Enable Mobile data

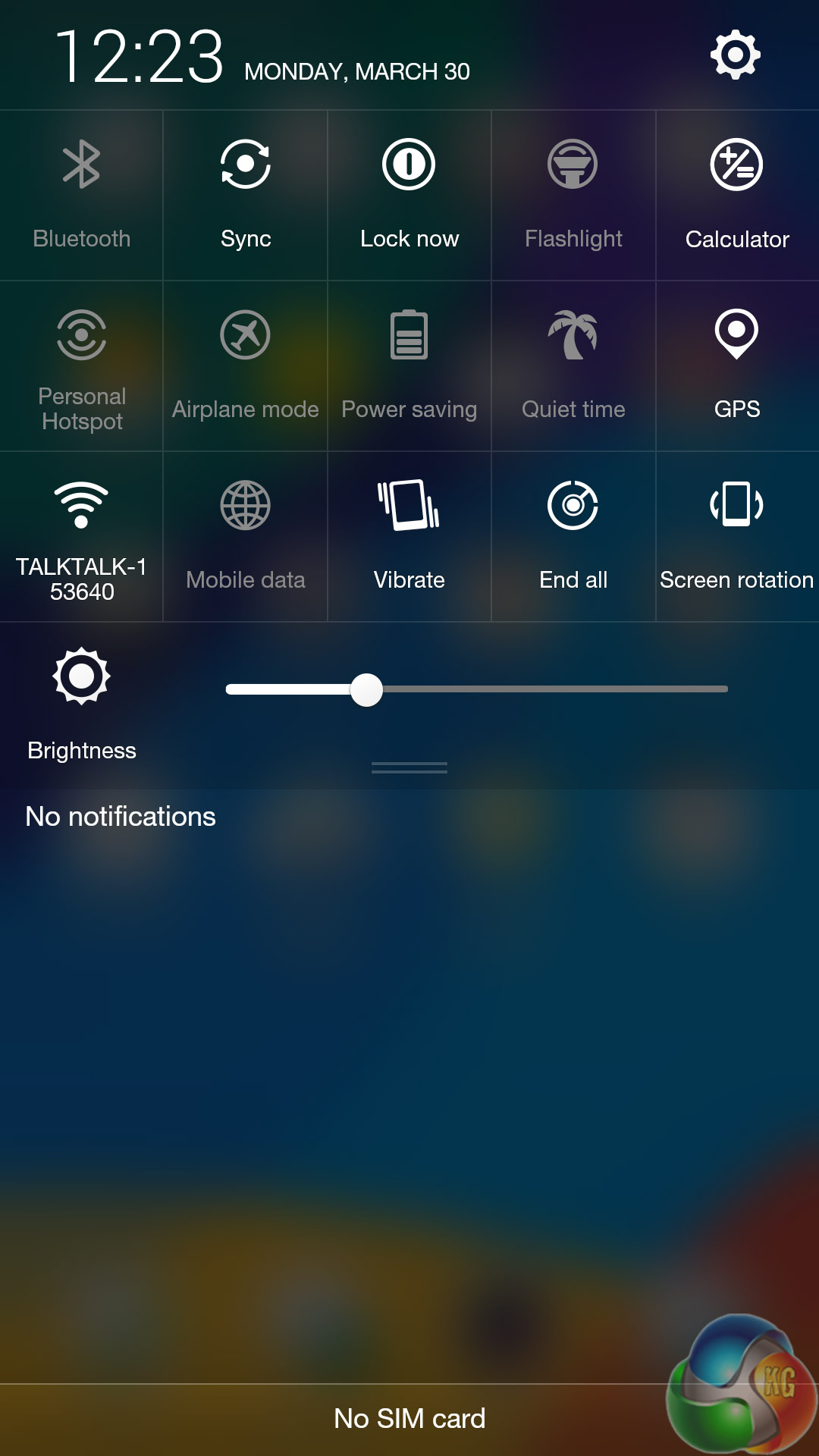pyautogui.click(x=246, y=536)
